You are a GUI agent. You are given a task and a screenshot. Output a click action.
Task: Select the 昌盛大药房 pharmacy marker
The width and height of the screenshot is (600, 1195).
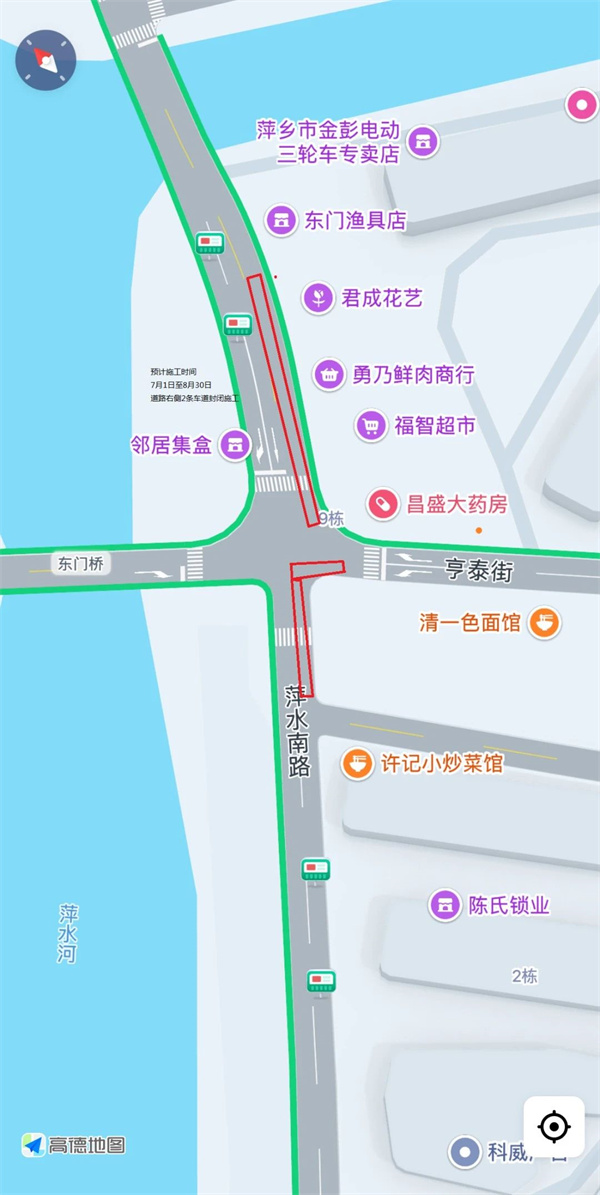tap(382, 504)
